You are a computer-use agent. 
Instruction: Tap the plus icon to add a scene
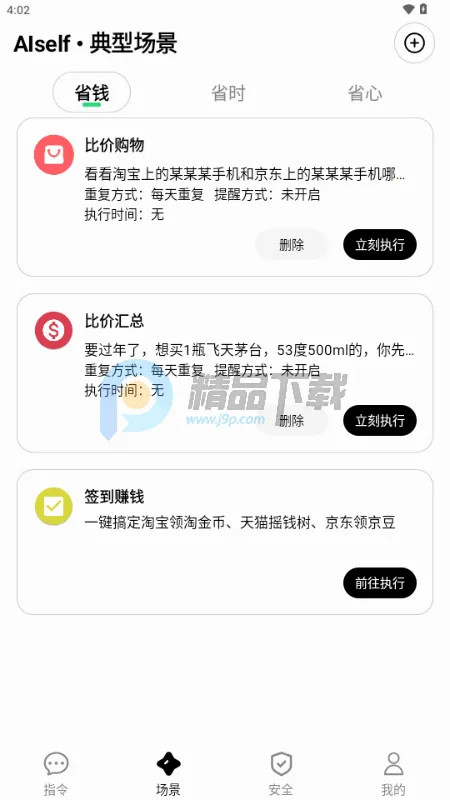pos(414,43)
